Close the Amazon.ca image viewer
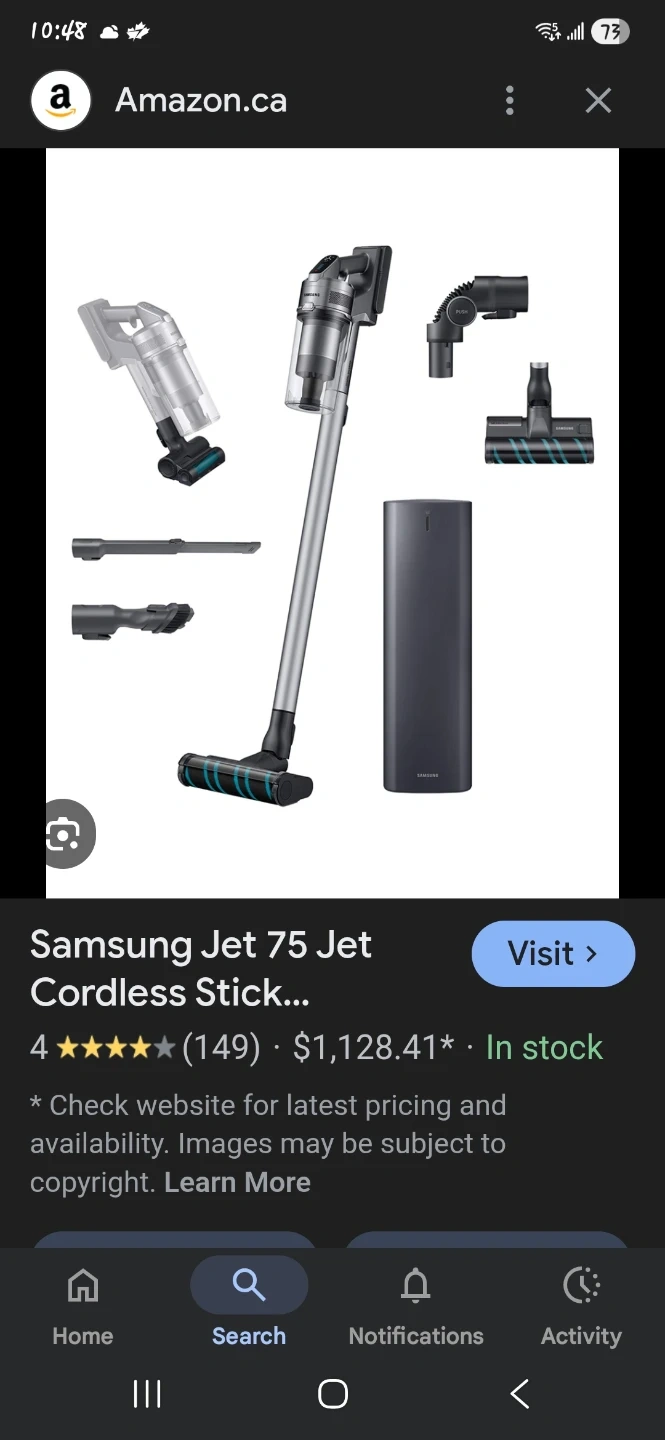The width and height of the screenshot is (665, 1440). pyautogui.click(x=598, y=100)
